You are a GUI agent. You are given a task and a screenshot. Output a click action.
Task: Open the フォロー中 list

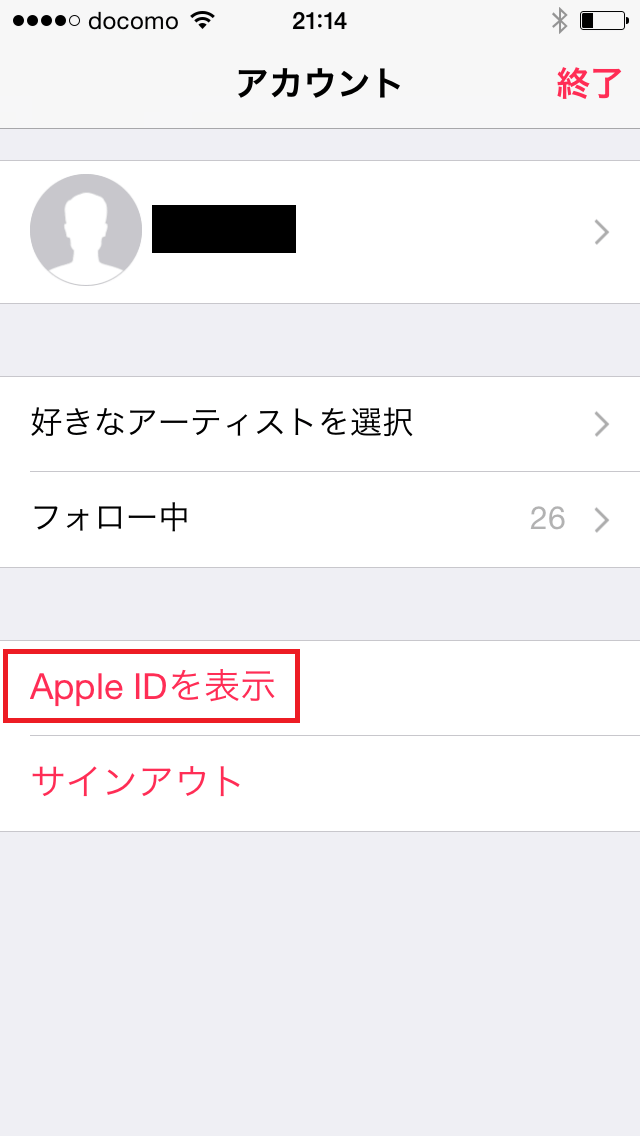[320, 519]
